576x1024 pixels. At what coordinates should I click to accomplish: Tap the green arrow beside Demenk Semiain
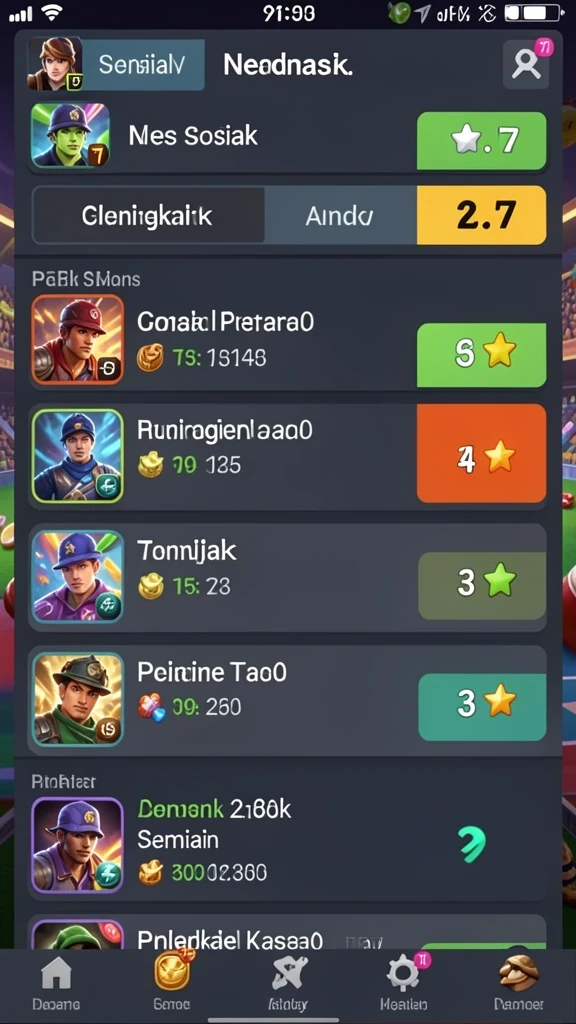(x=473, y=843)
